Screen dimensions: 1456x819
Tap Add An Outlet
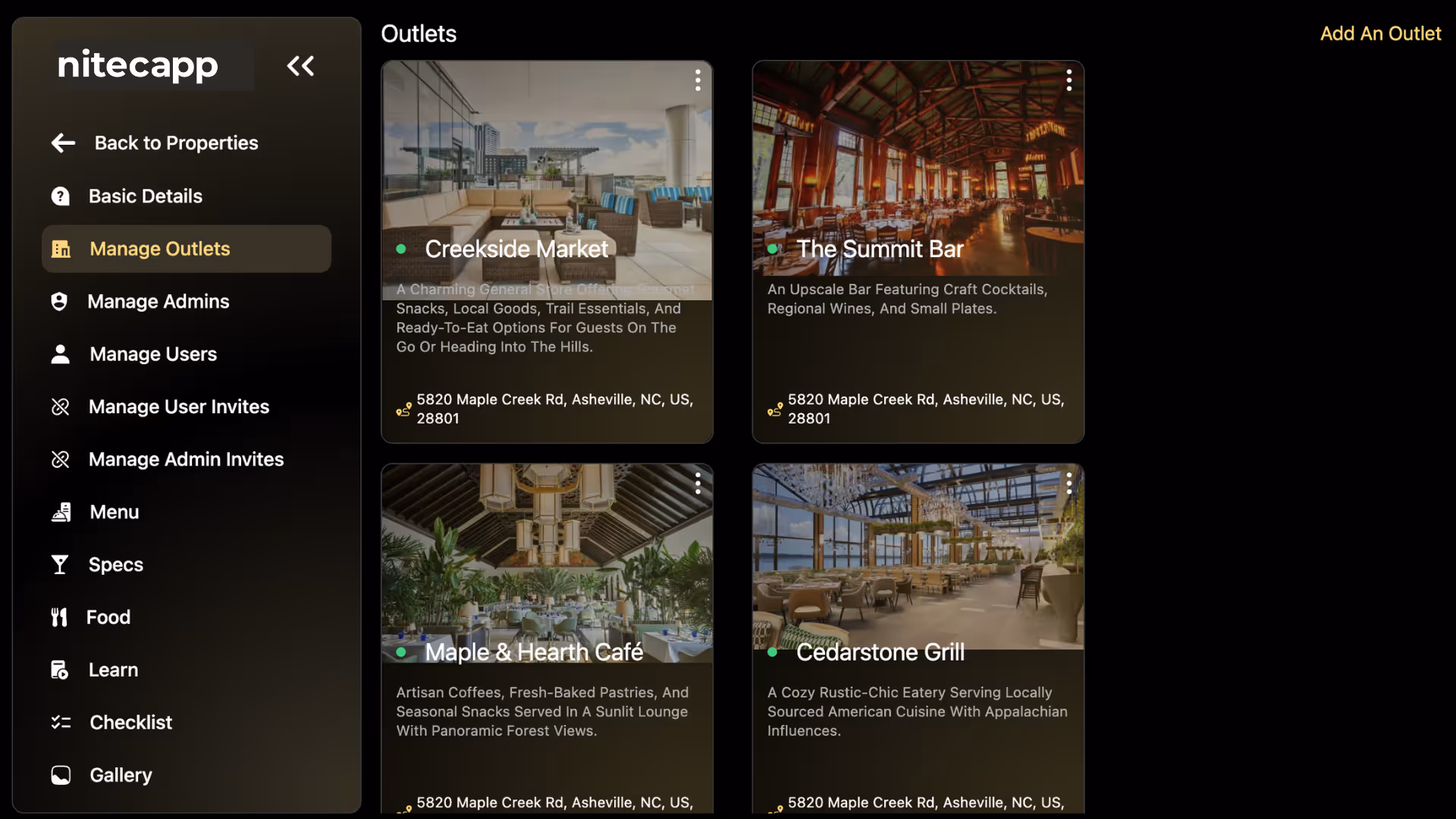pos(1380,33)
